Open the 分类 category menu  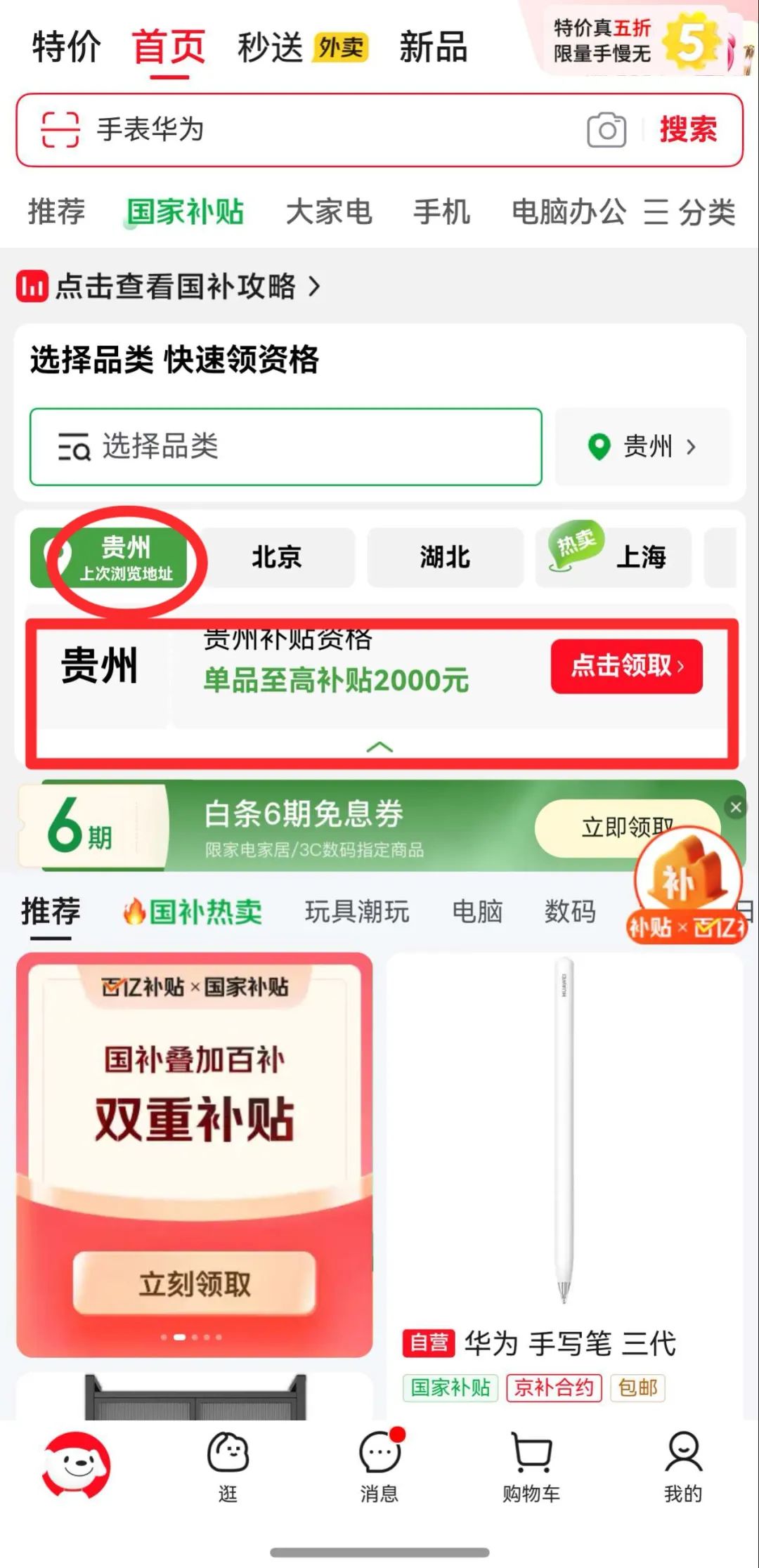[690, 211]
